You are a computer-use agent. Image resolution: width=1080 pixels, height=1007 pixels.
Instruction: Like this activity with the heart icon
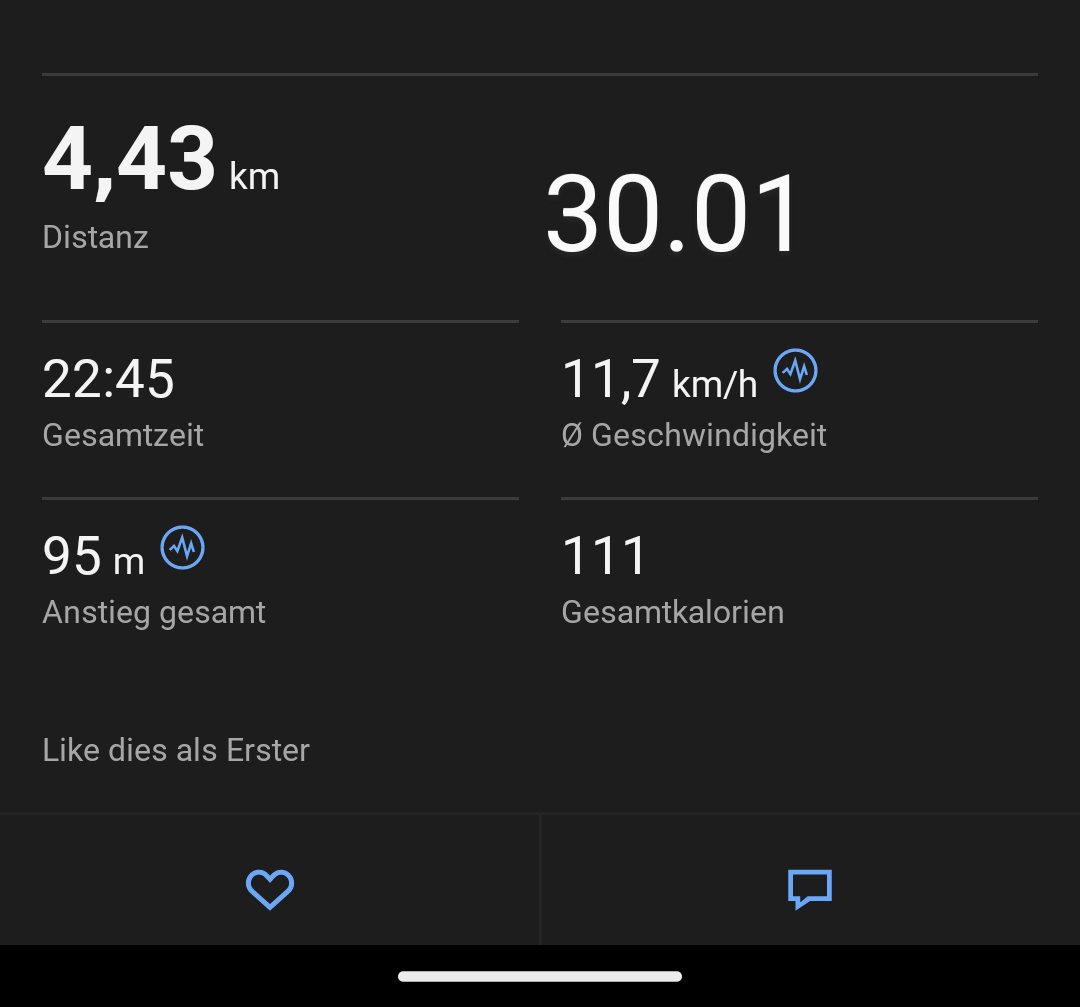coord(270,888)
